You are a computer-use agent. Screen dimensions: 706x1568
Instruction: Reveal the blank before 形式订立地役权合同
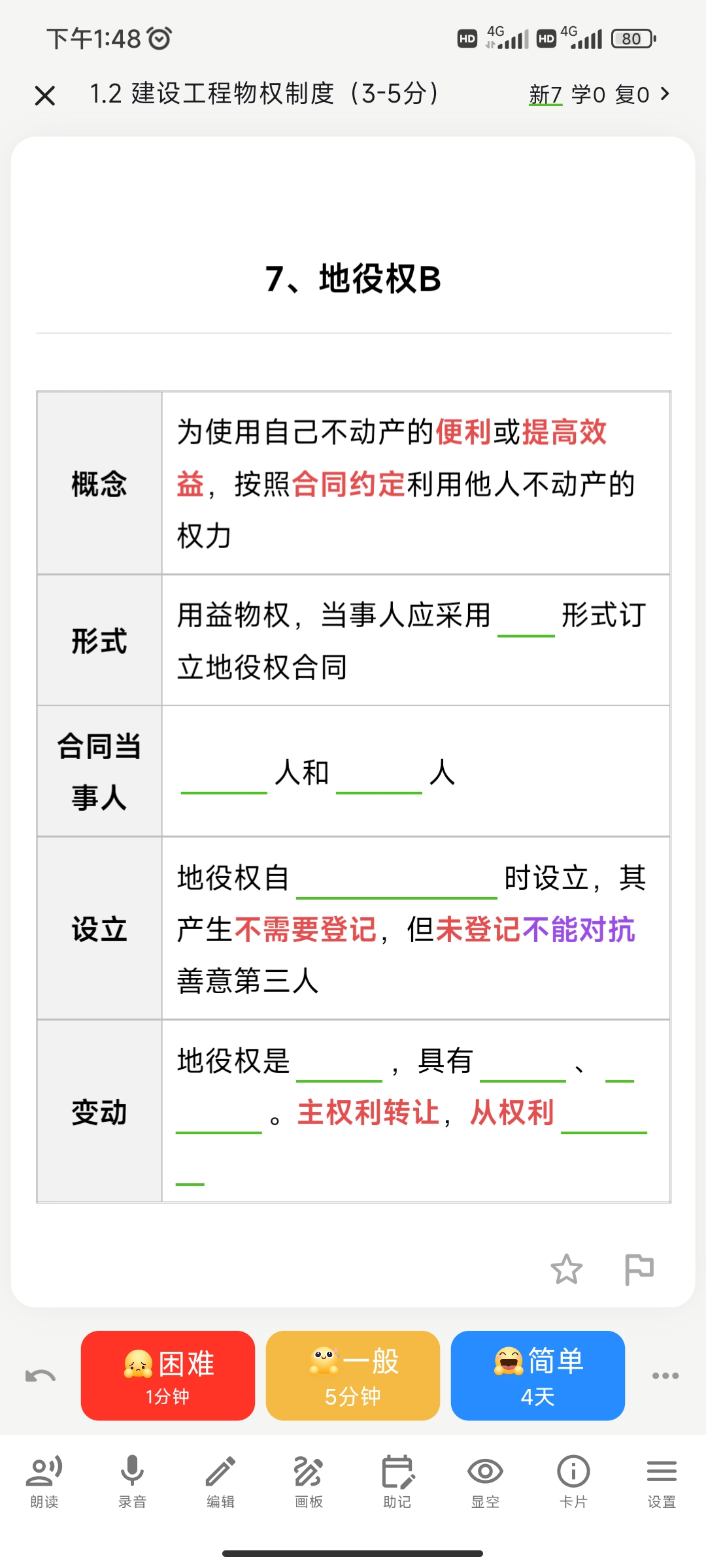(x=526, y=618)
